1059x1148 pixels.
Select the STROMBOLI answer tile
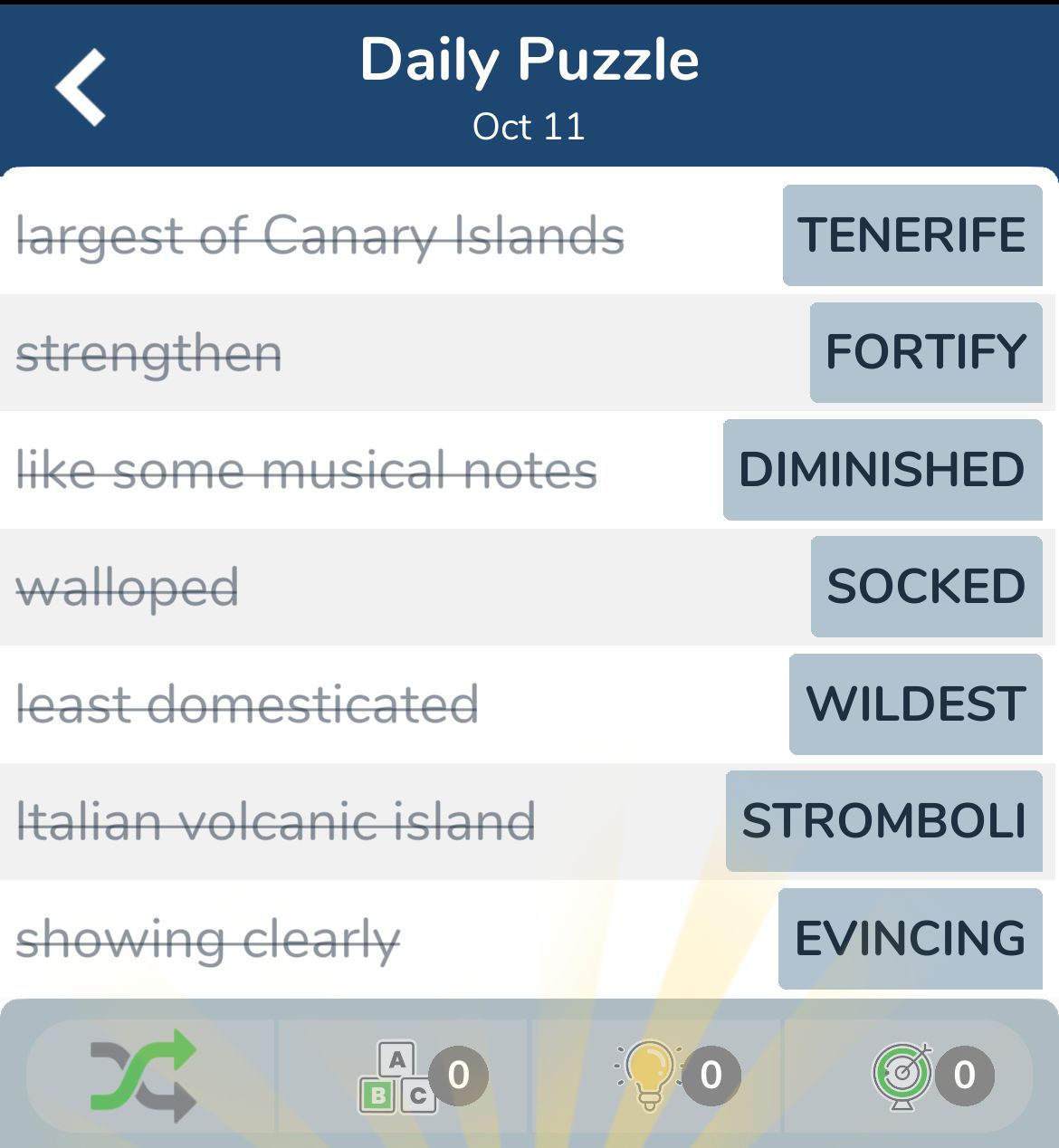883,821
